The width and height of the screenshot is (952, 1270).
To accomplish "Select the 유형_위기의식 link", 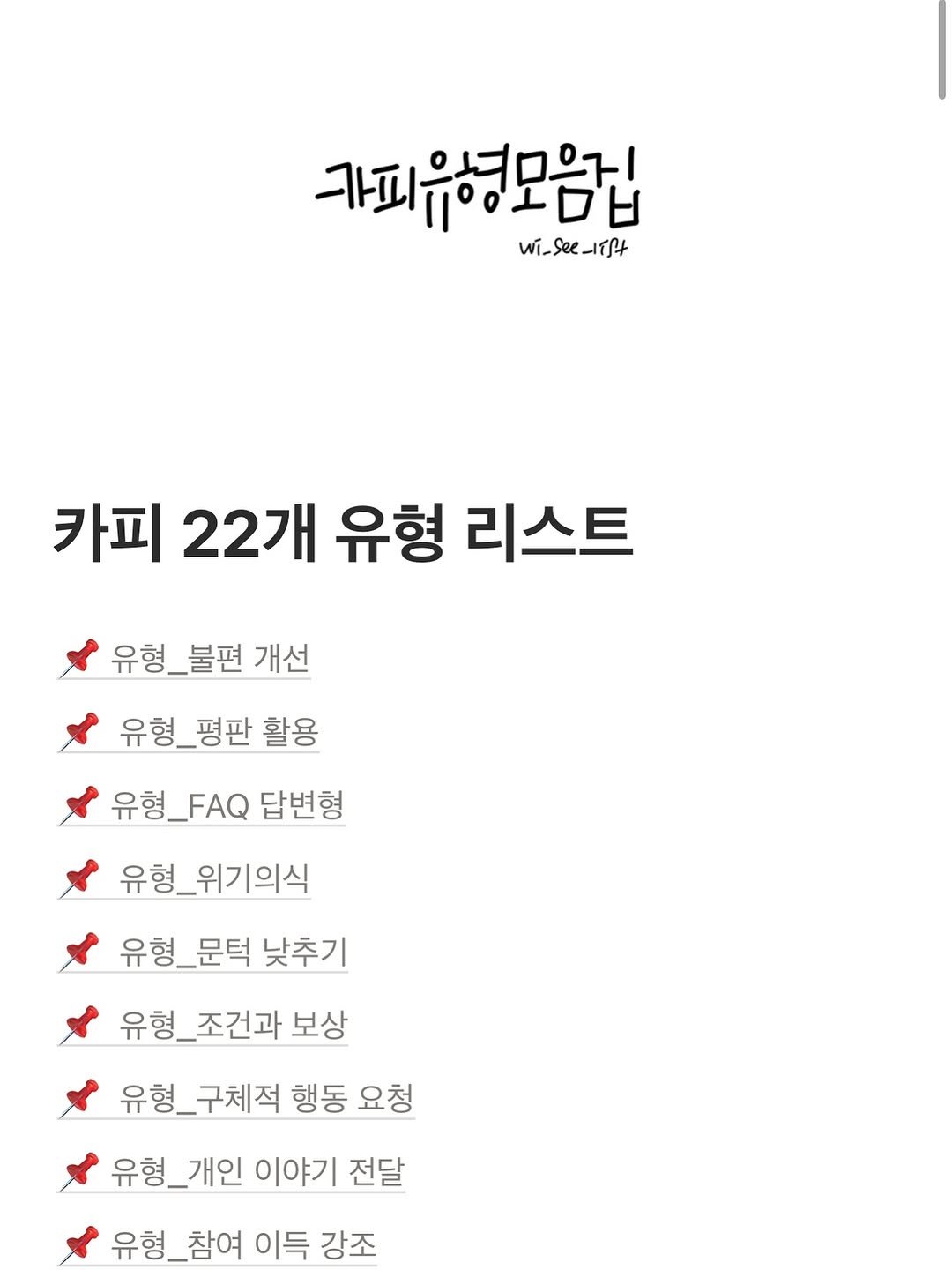I will point(214,878).
